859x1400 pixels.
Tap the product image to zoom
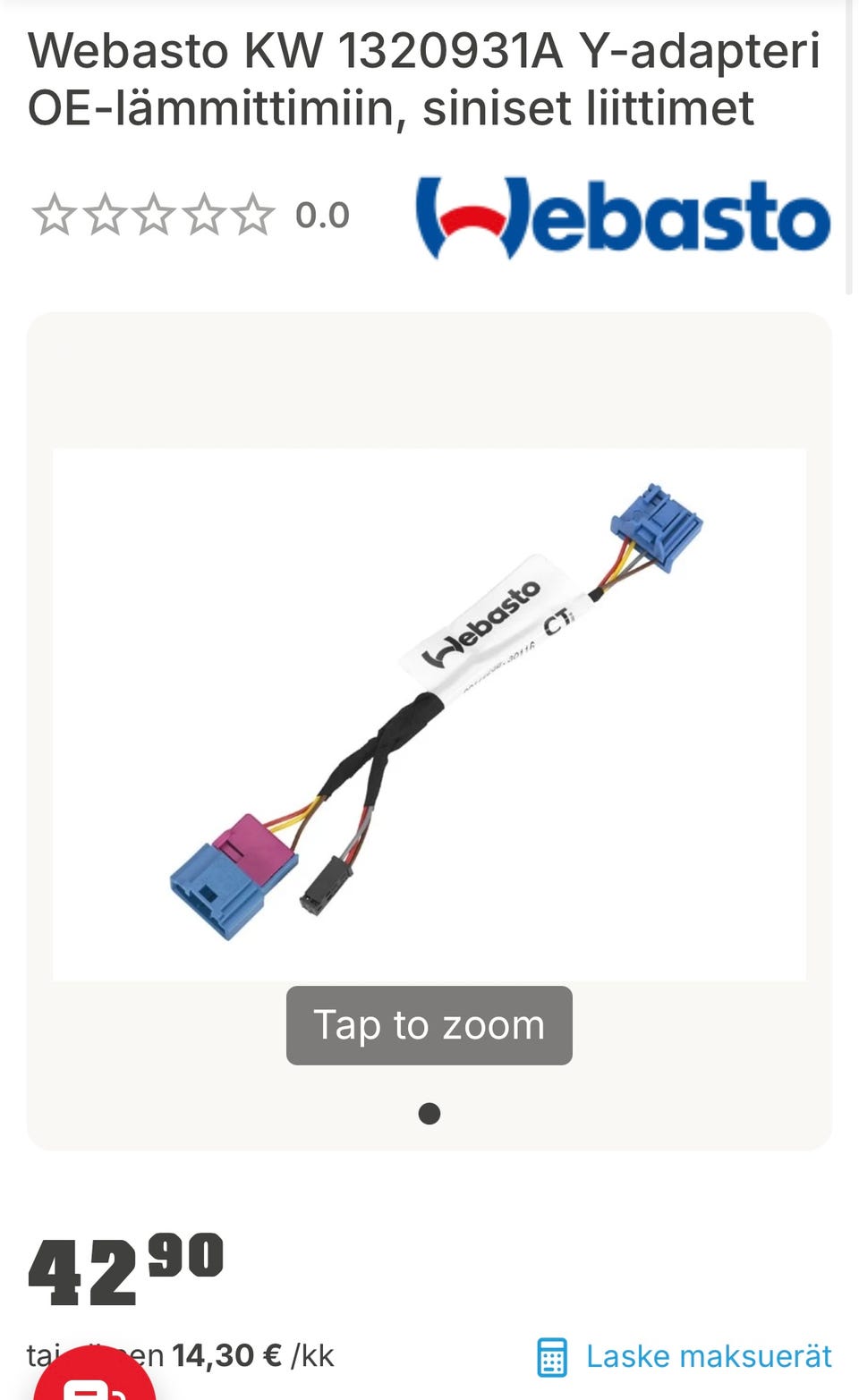tap(429, 716)
